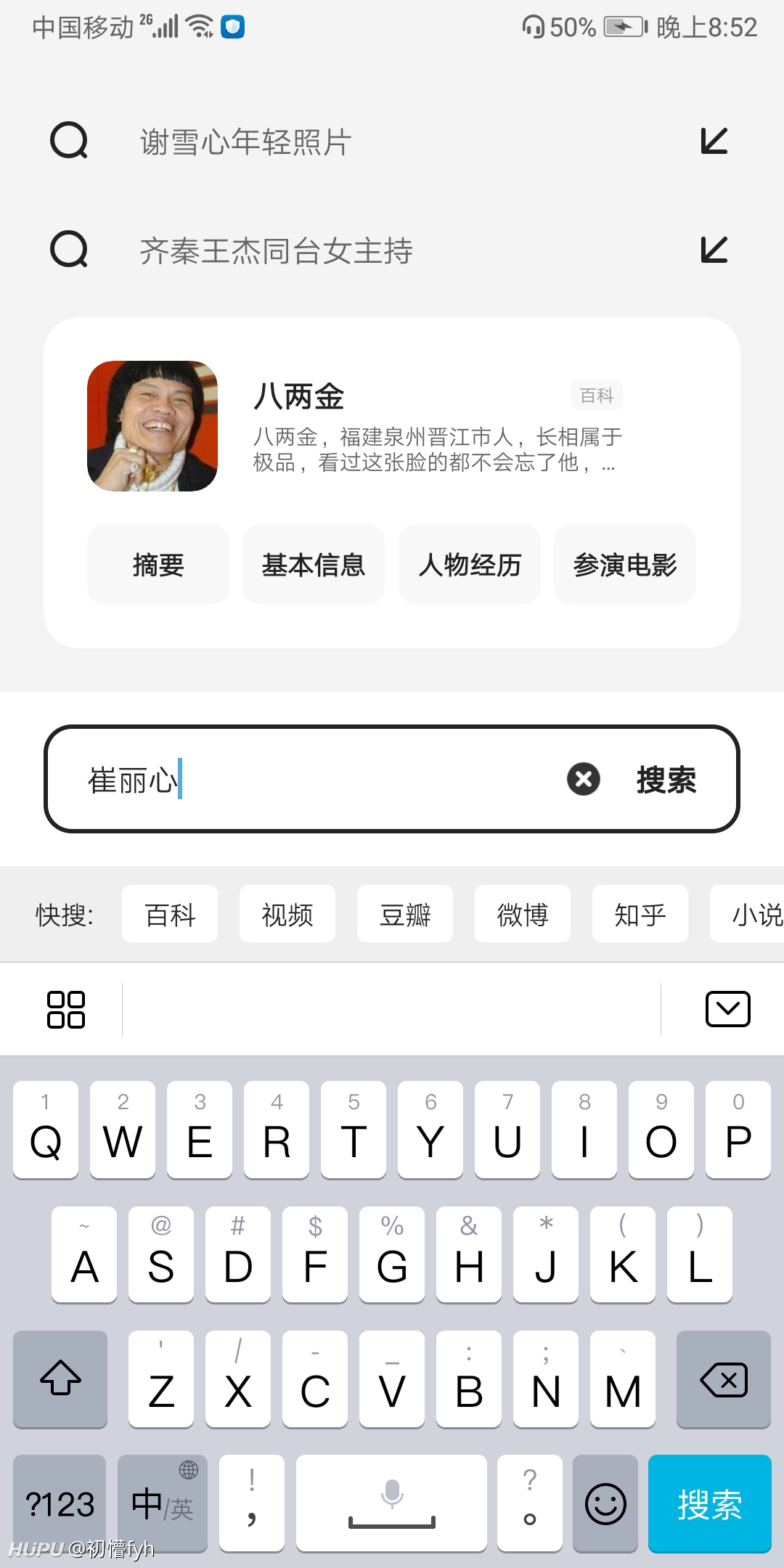Open 基本信息 for 八两金
This screenshot has width=784, height=1568.
click(x=314, y=565)
